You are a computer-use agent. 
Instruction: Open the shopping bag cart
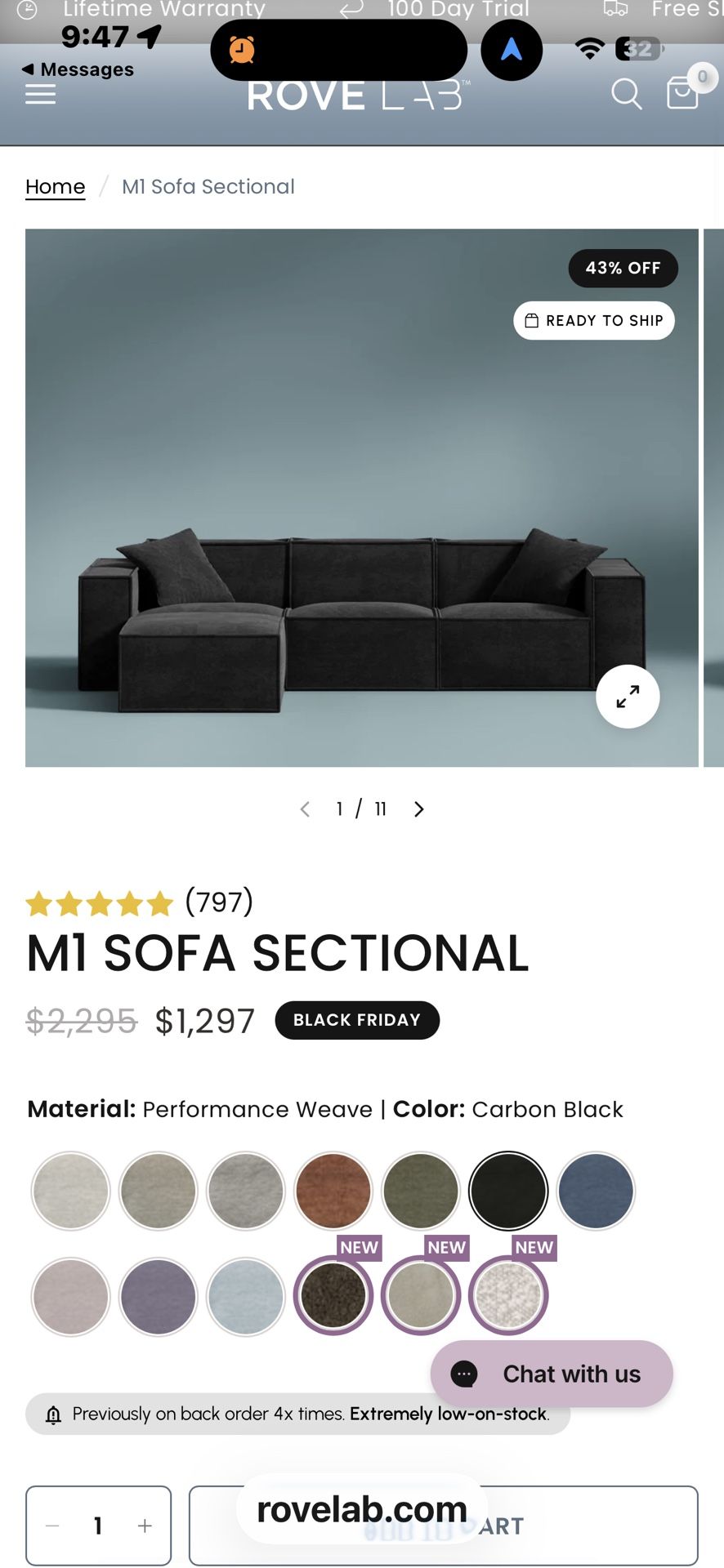[x=683, y=95]
